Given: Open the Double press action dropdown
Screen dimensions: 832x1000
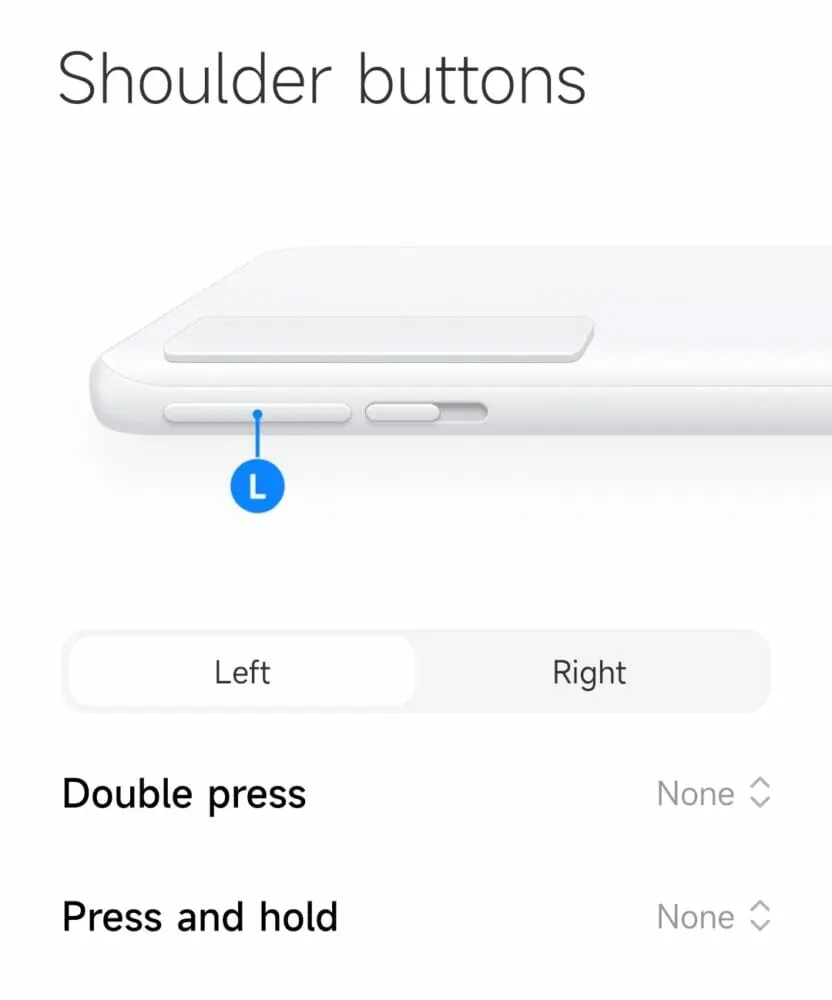Looking at the screenshot, I should (x=714, y=794).
